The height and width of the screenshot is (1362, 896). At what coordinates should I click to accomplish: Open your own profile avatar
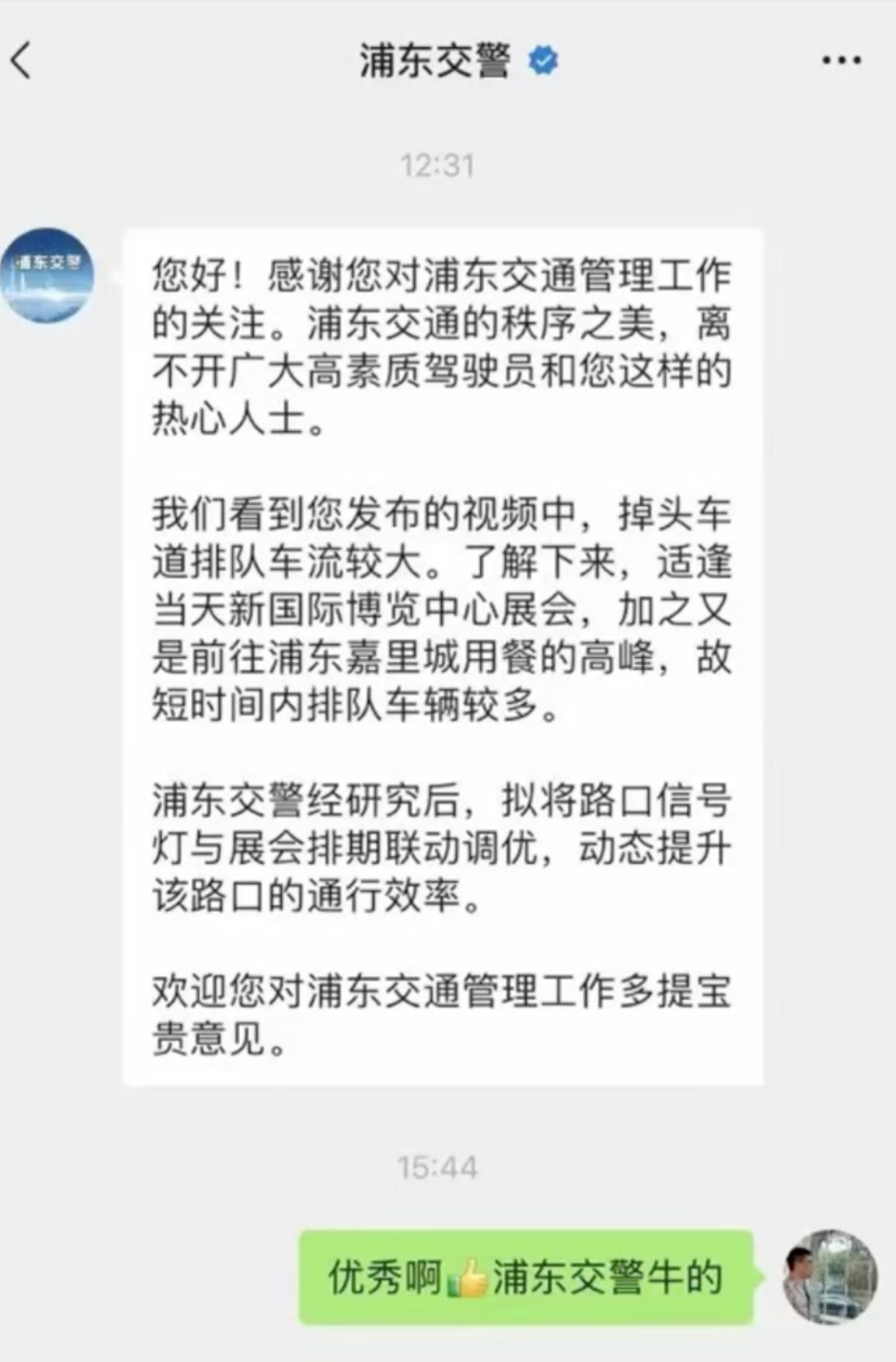click(x=830, y=1277)
